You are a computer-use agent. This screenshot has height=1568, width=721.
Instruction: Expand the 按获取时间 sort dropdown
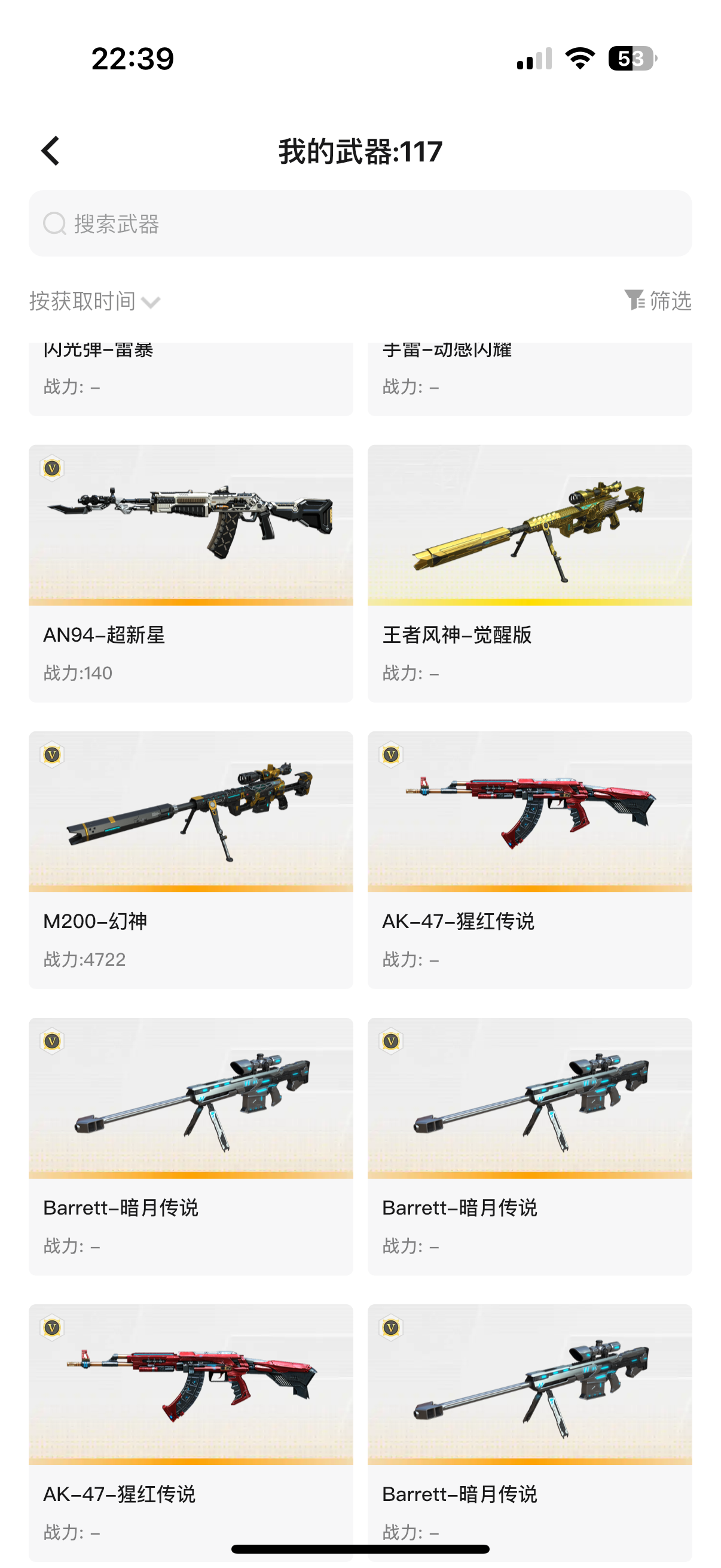94,301
